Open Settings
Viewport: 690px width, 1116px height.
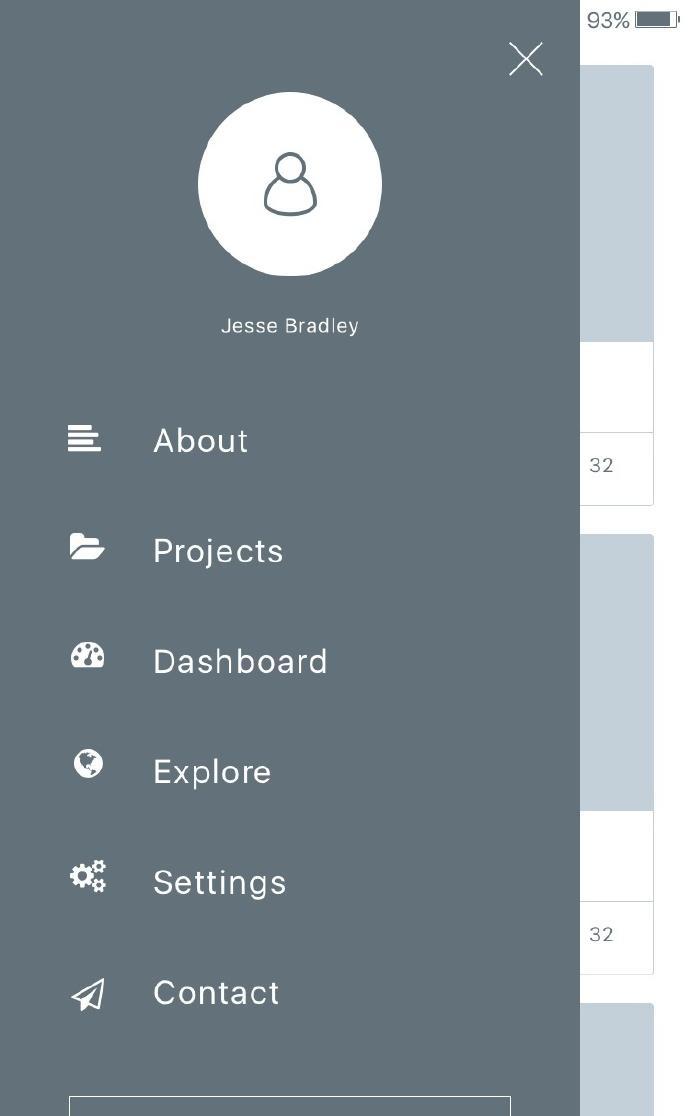coord(290,882)
